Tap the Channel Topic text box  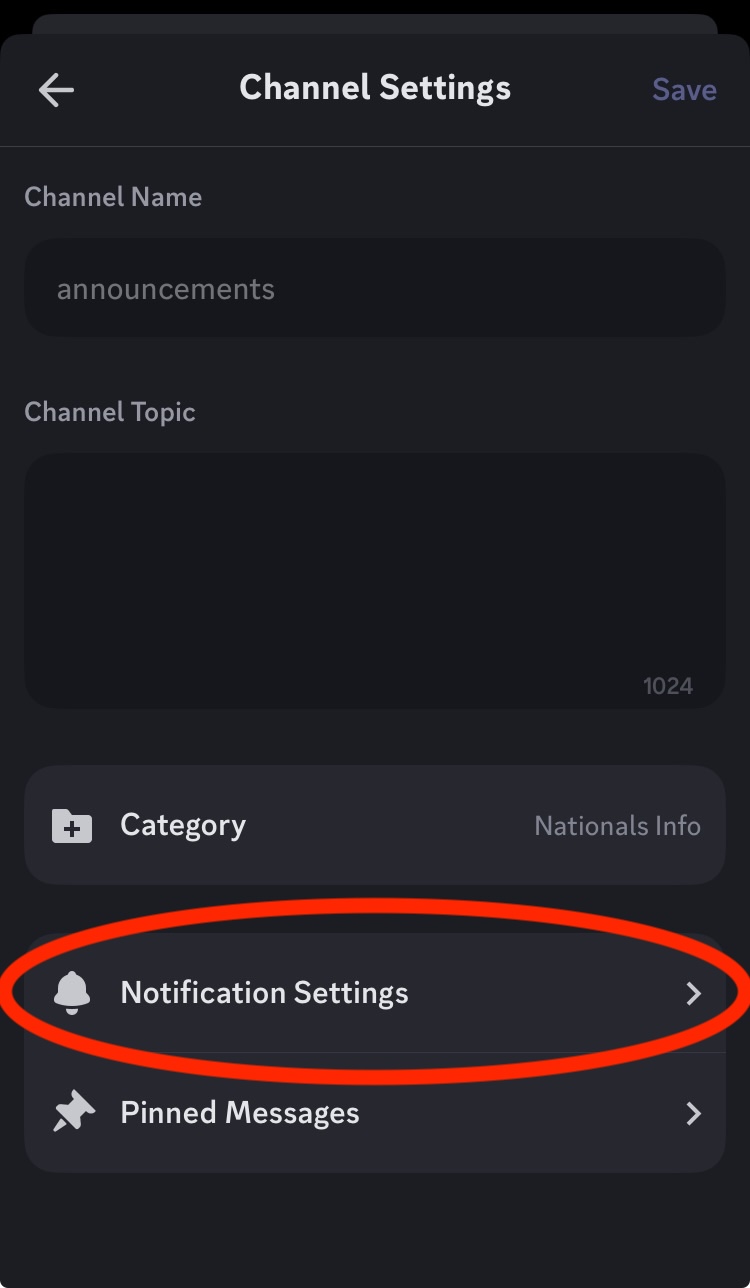coord(374,580)
